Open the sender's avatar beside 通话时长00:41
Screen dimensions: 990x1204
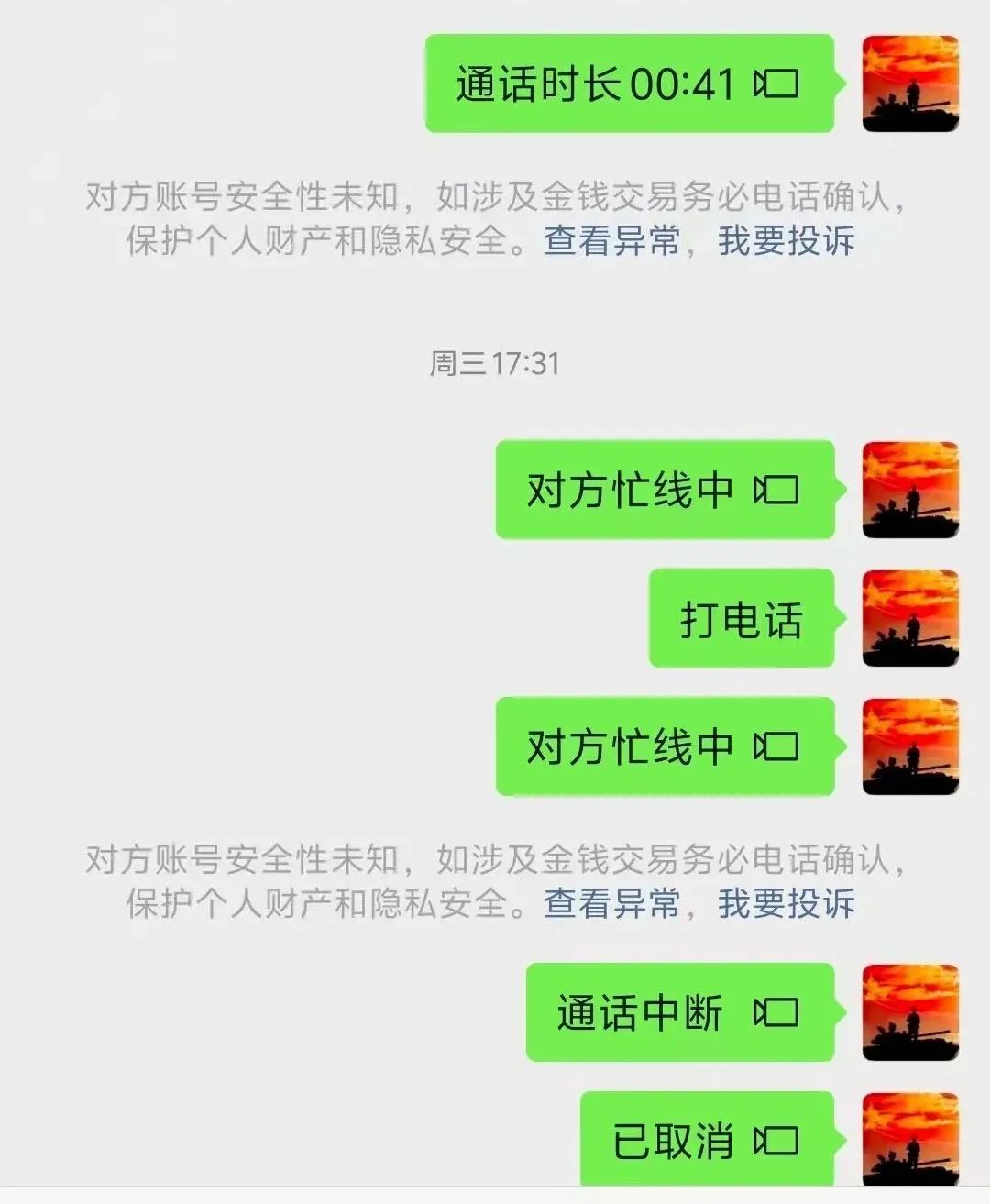coord(909,83)
